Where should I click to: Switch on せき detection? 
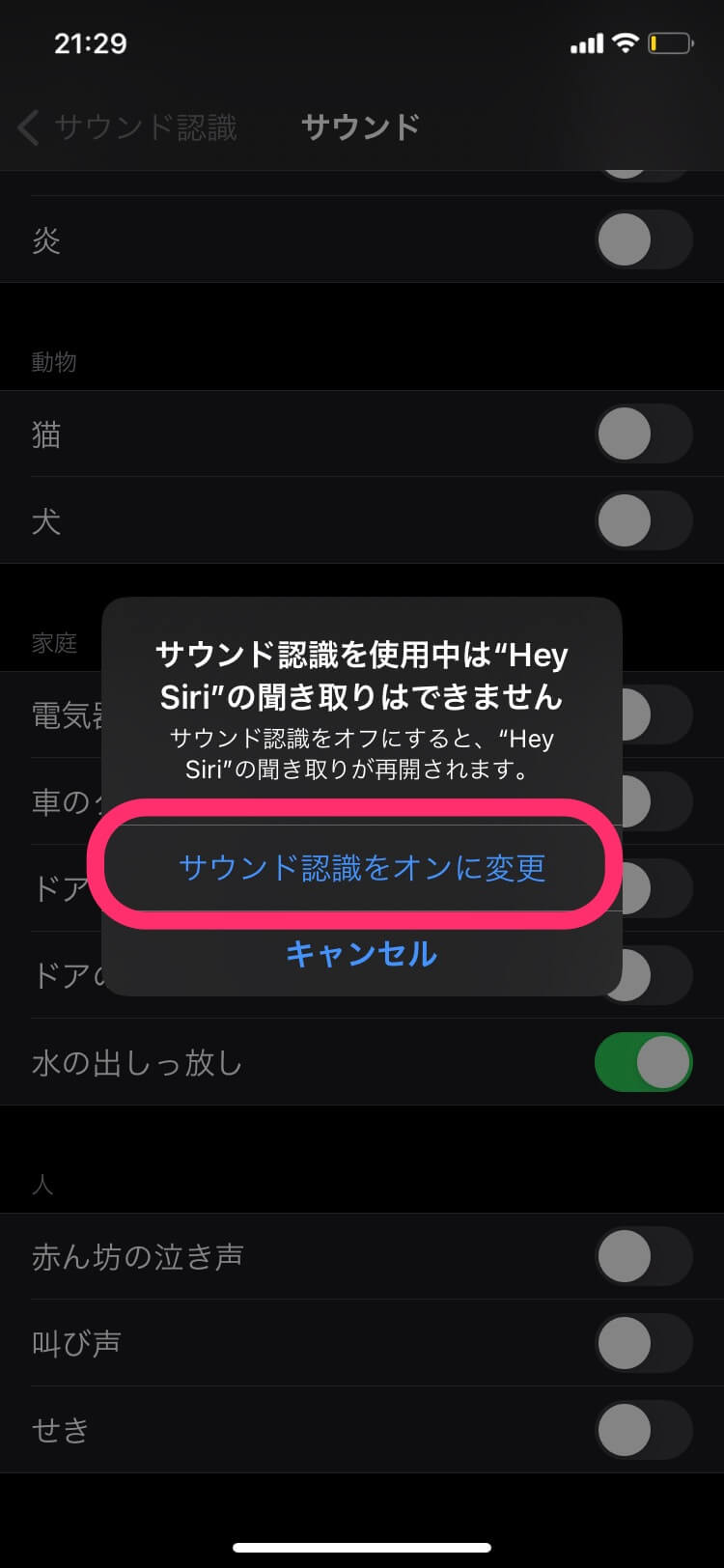(644, 1430)
